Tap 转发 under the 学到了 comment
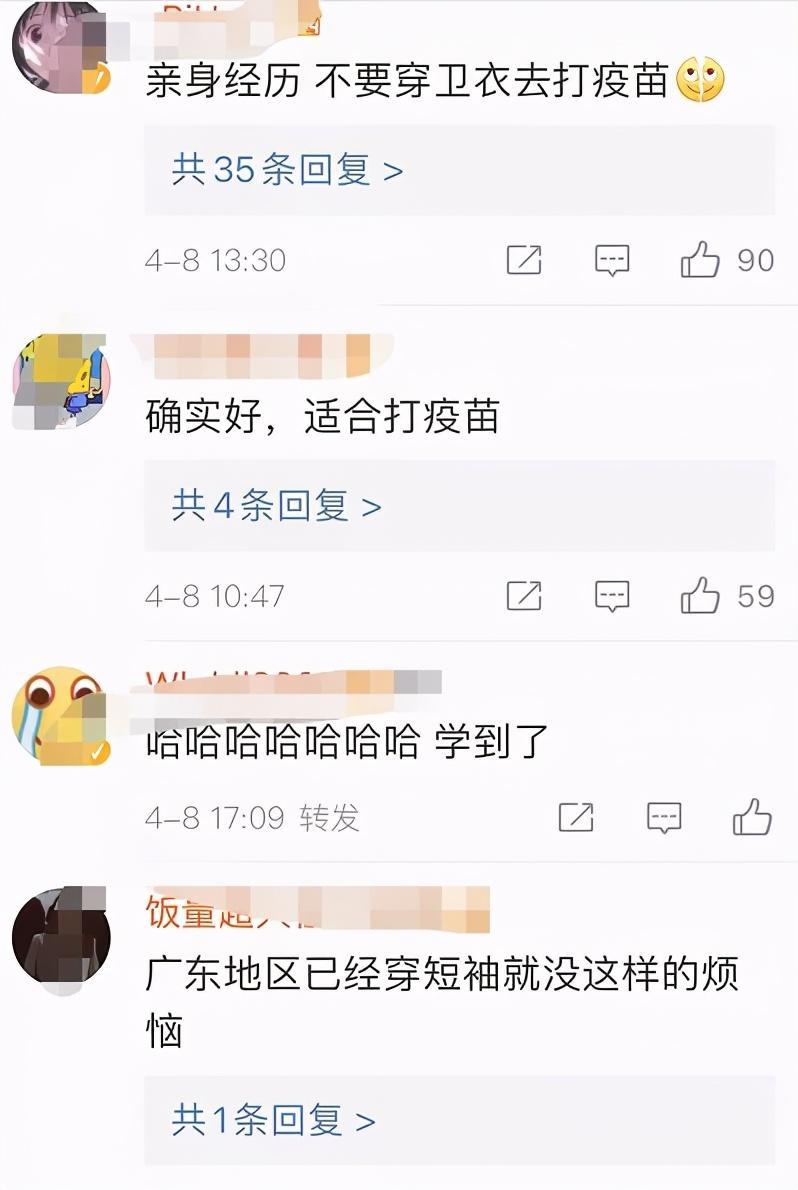 (x=329, y=818)
